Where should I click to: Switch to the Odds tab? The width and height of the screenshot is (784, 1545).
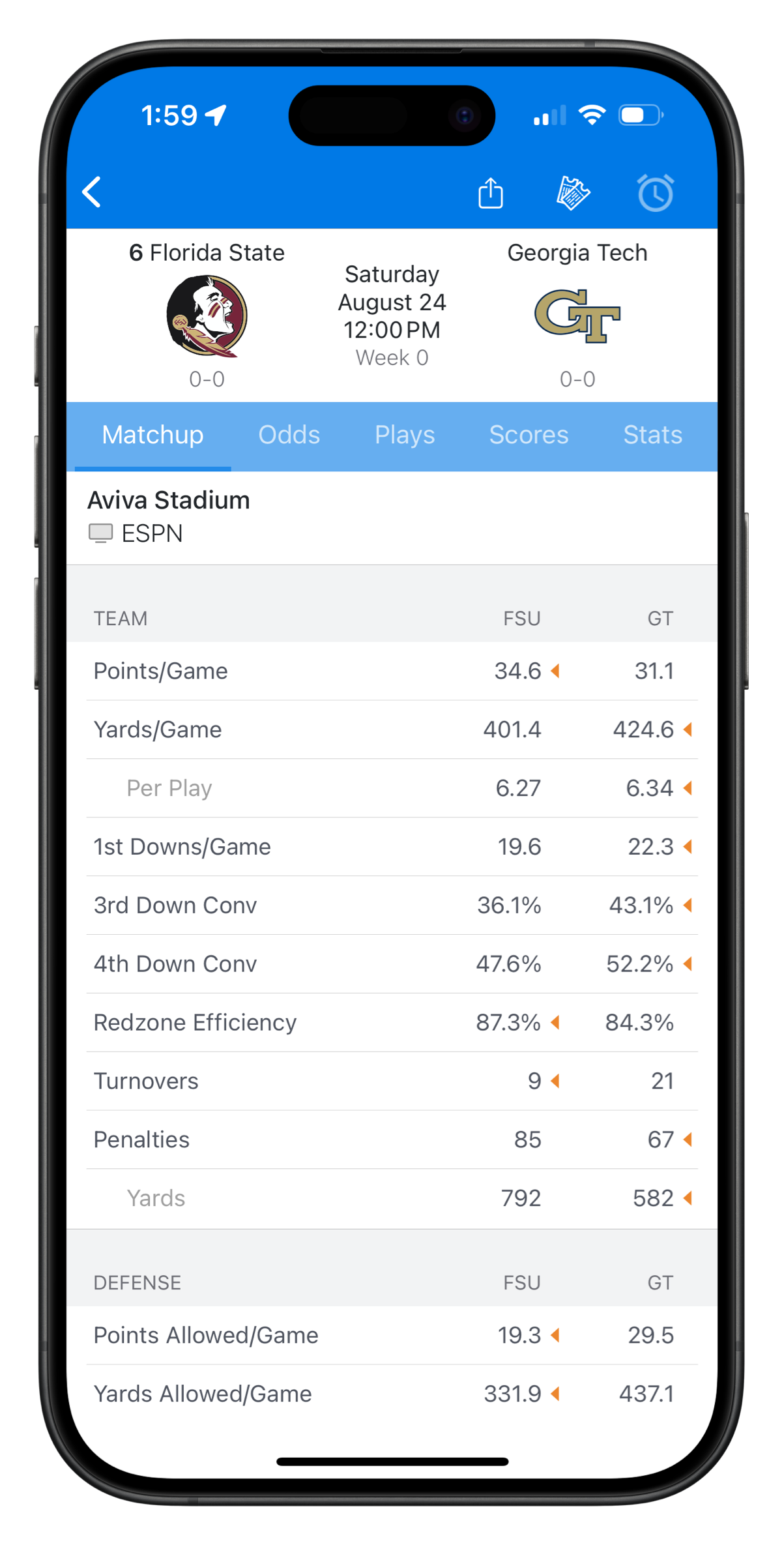[x=289, y=435]
